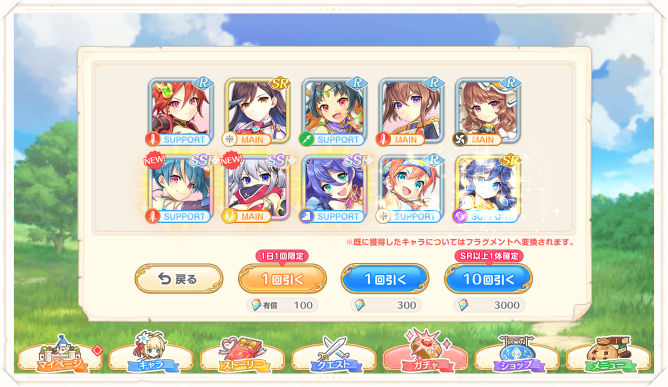This screenshot has width=668, height=387.
Task: Pull ten times with the 10回引く button
Action: [x=488, y=279]
